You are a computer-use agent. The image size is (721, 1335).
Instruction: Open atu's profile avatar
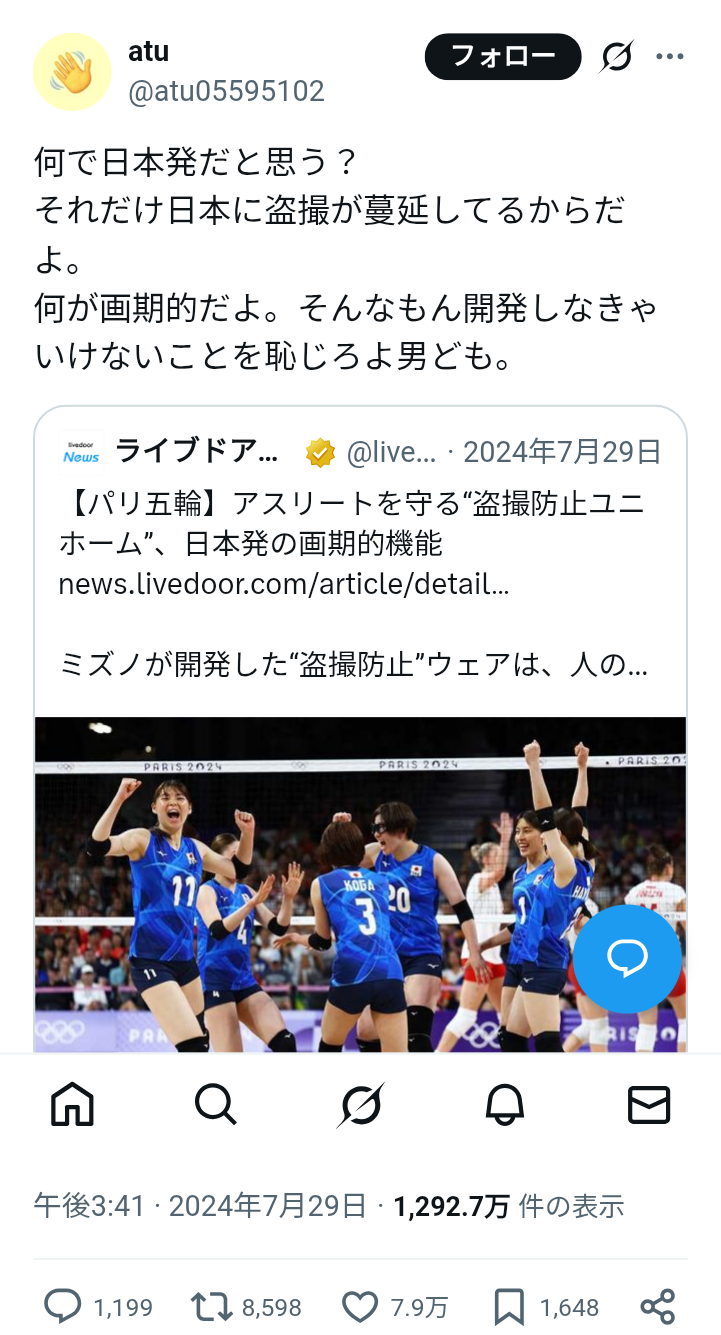tap(72, 72)
